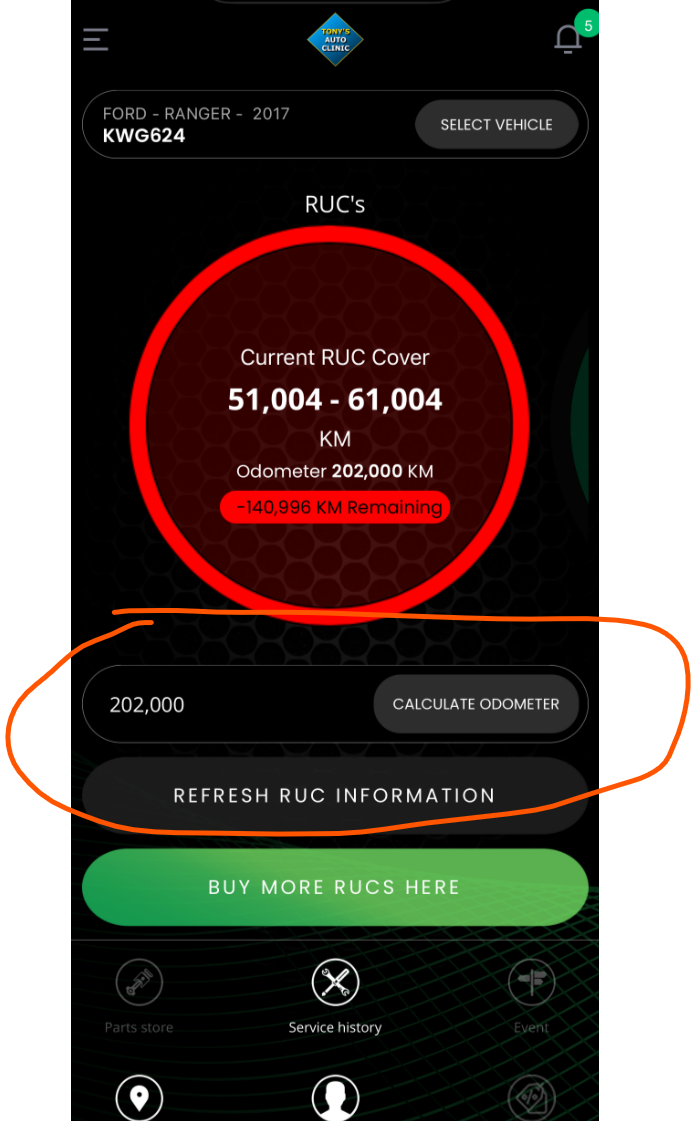Refresh RUC information
This screenshot has height=1121, width=695.
tap(334, 796)
